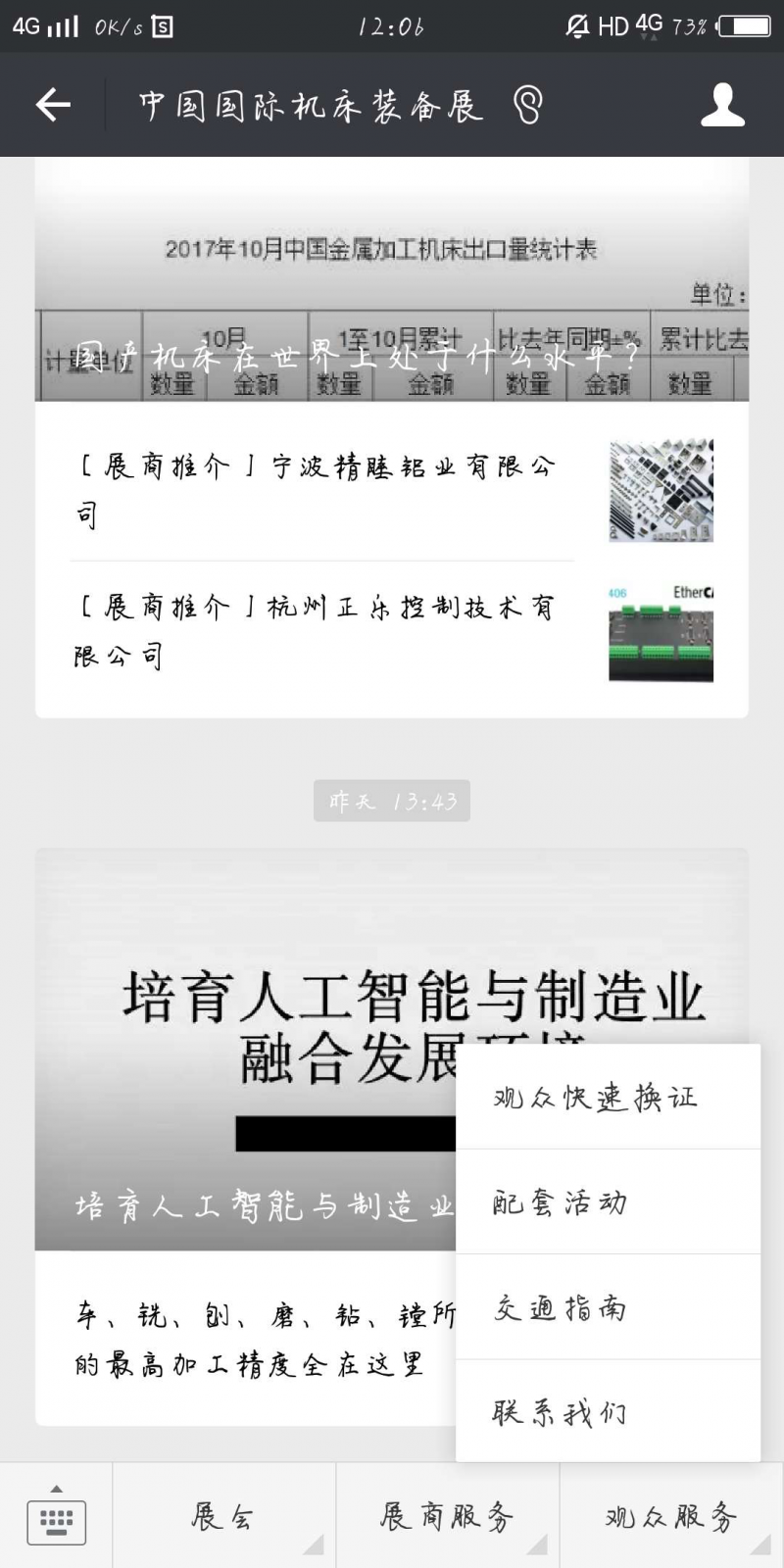This screenshot has width=784, height=1568.
Task: Open the account profile icon
Action: tap(722, 105)
